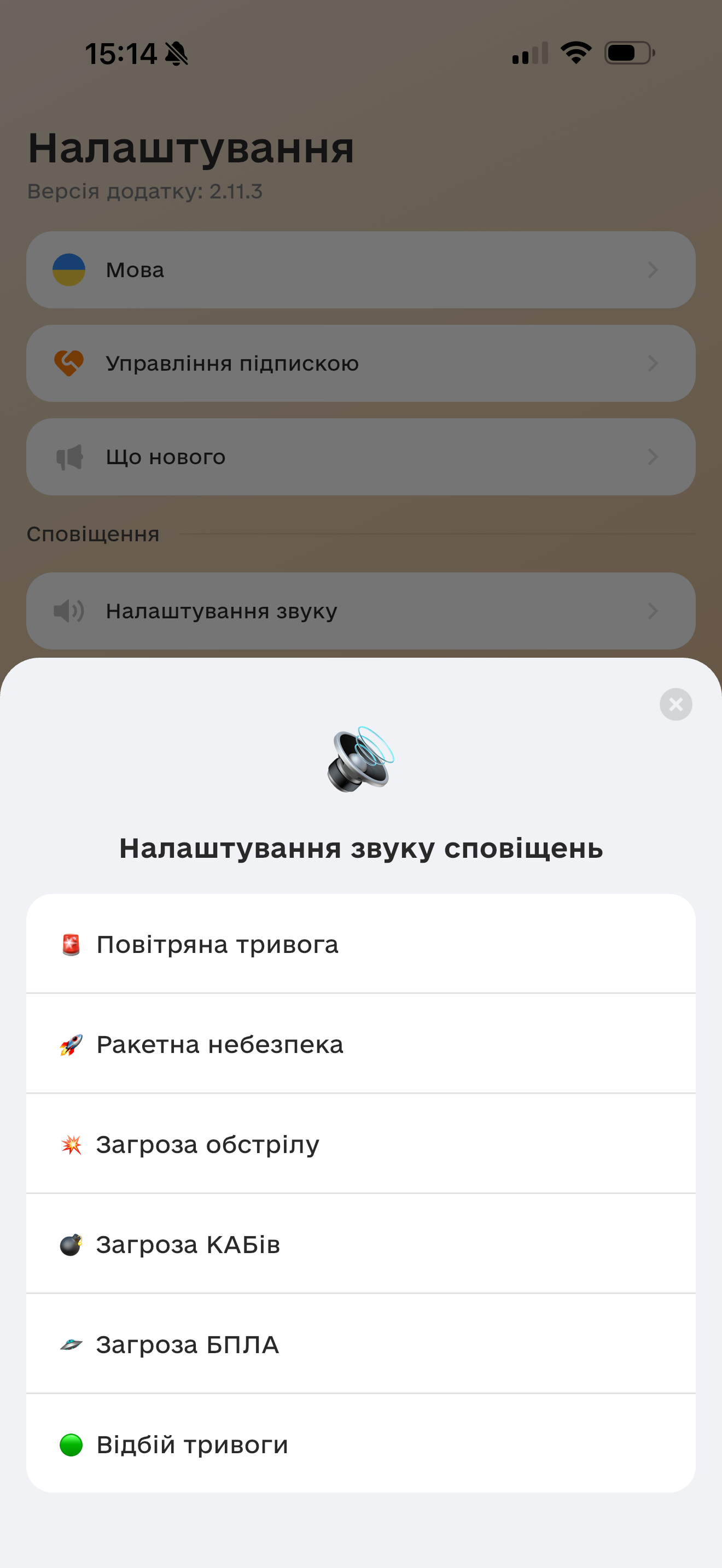Choose Загроза КАБів sound row
Screen dimensions: 722x1568
[361, 1244]
